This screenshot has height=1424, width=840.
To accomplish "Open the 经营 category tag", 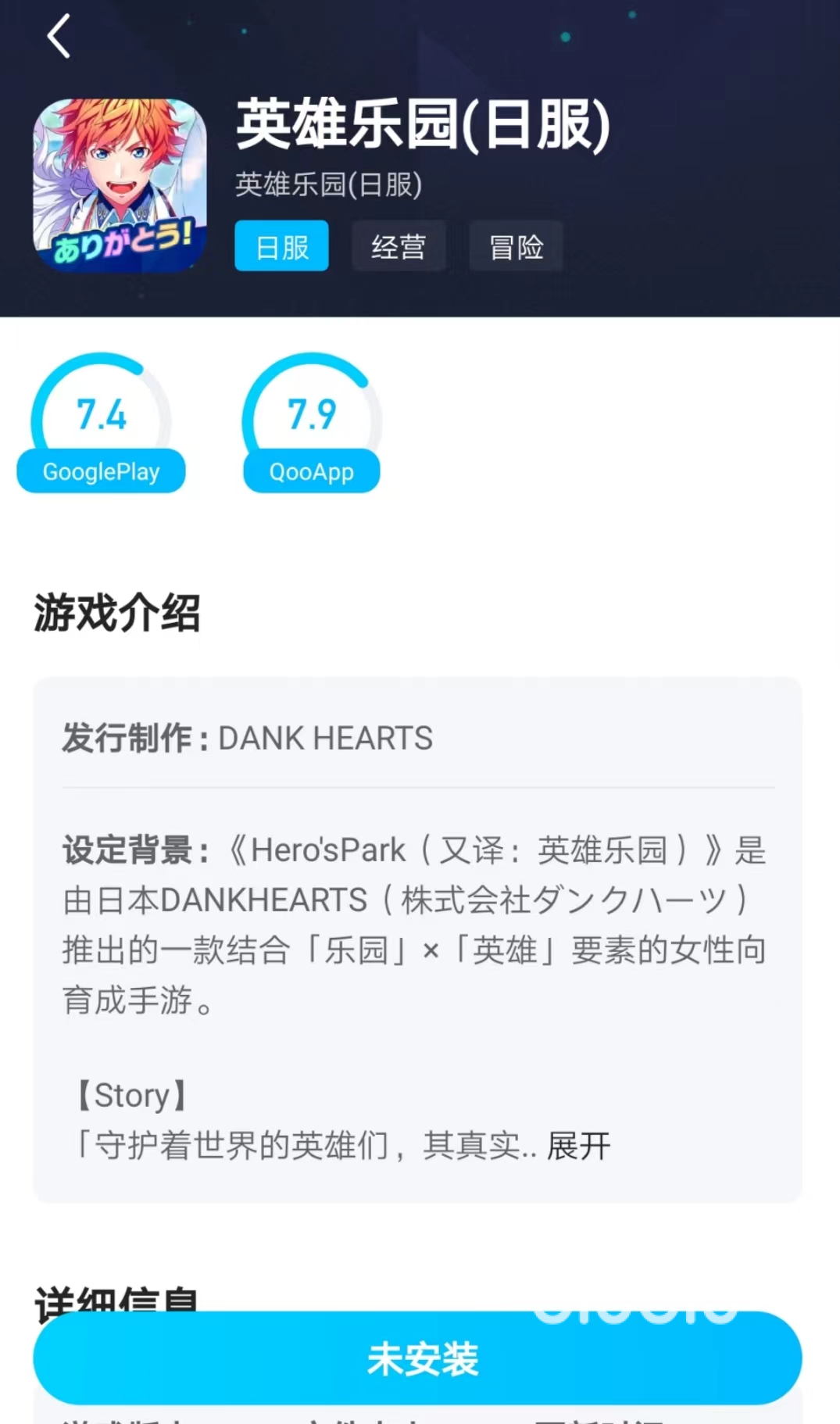I will point(399,246).
